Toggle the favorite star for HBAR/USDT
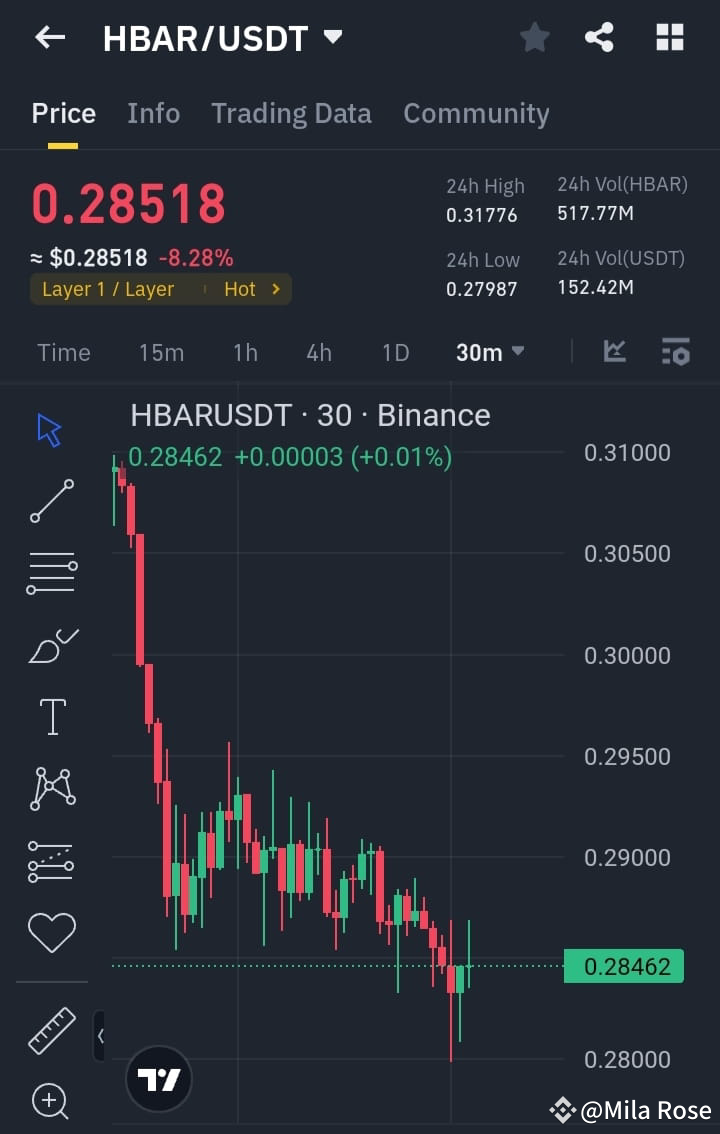Screen dimensions: 720x1134 click(534, 37)
